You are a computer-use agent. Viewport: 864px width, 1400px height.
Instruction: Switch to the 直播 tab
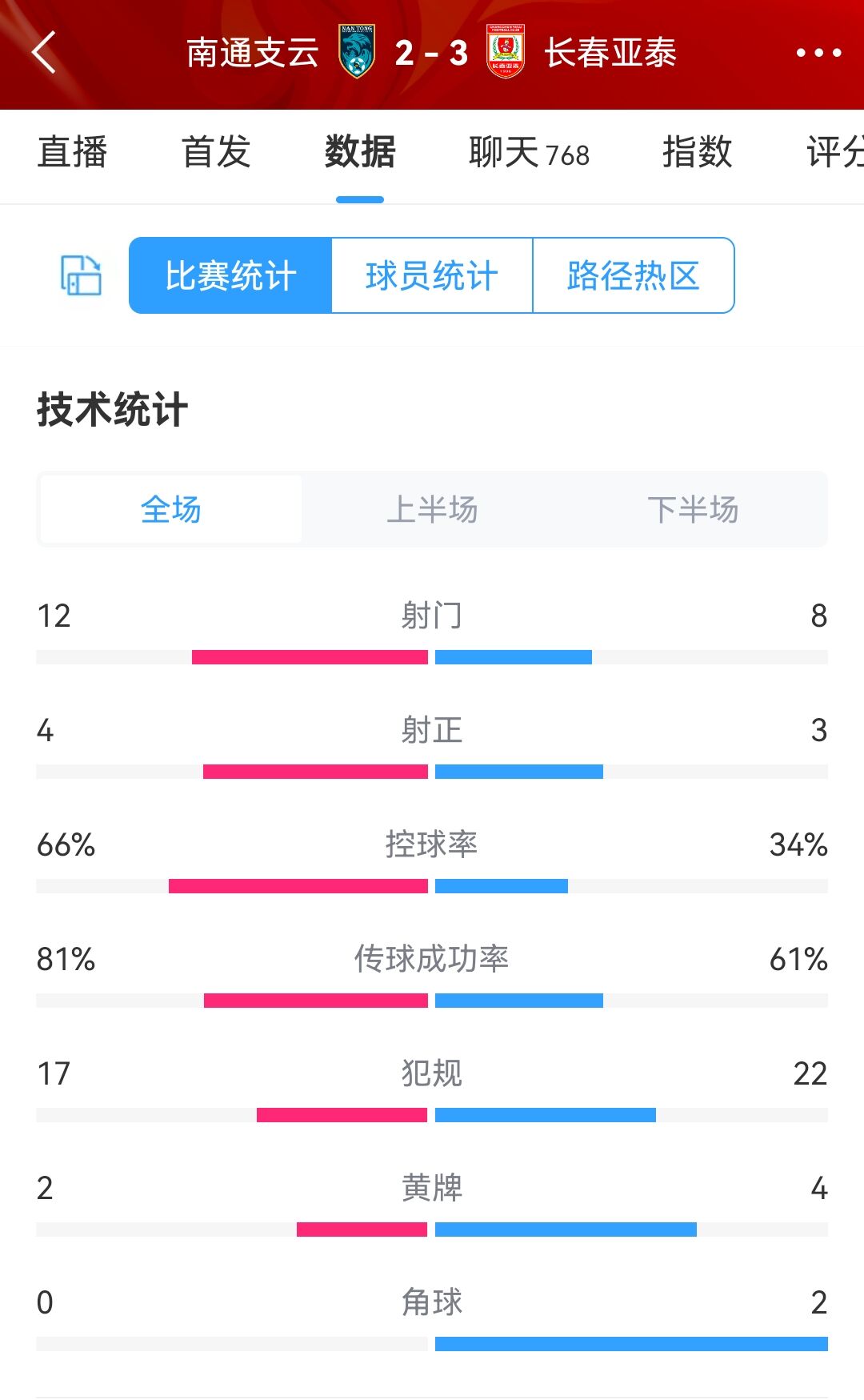point(72,152)
